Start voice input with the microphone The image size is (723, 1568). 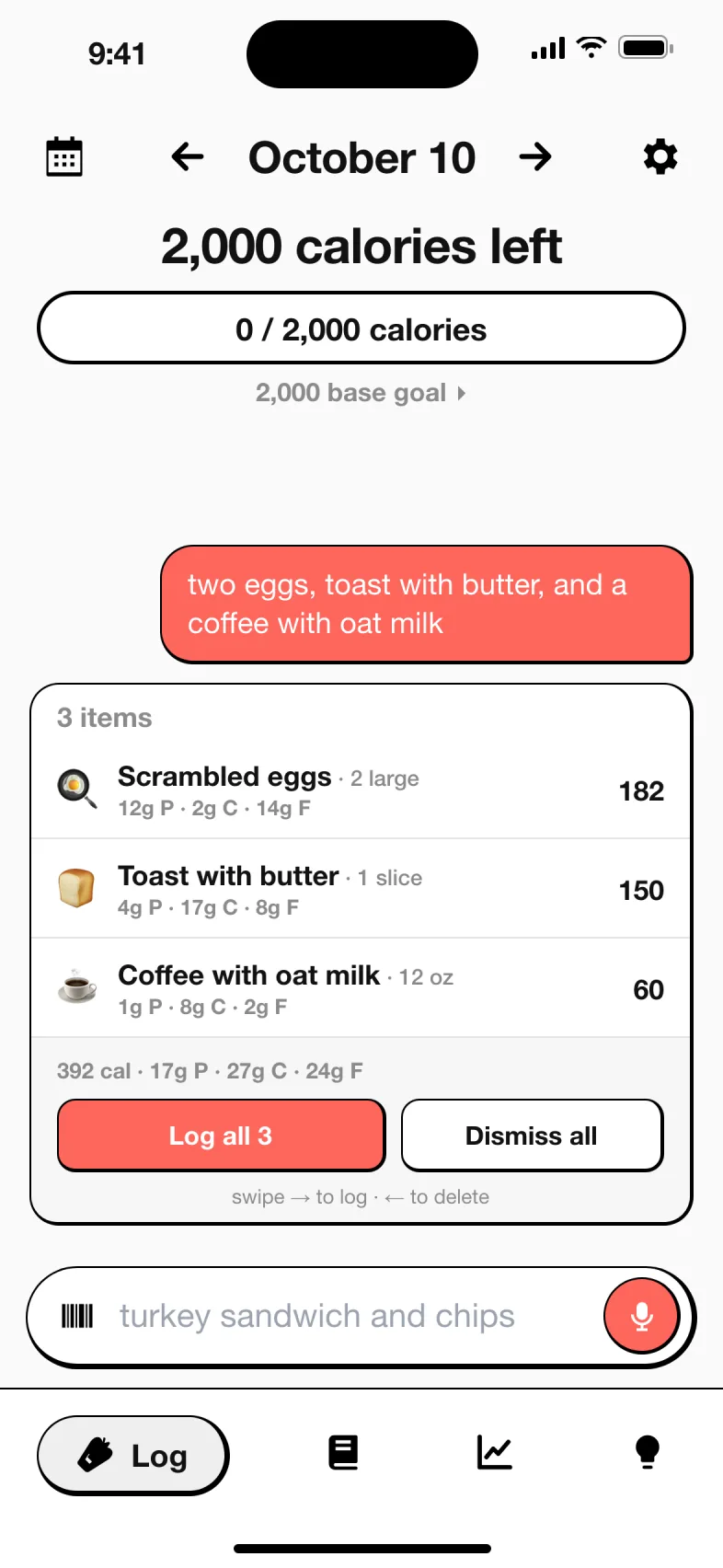(642, 1317)
